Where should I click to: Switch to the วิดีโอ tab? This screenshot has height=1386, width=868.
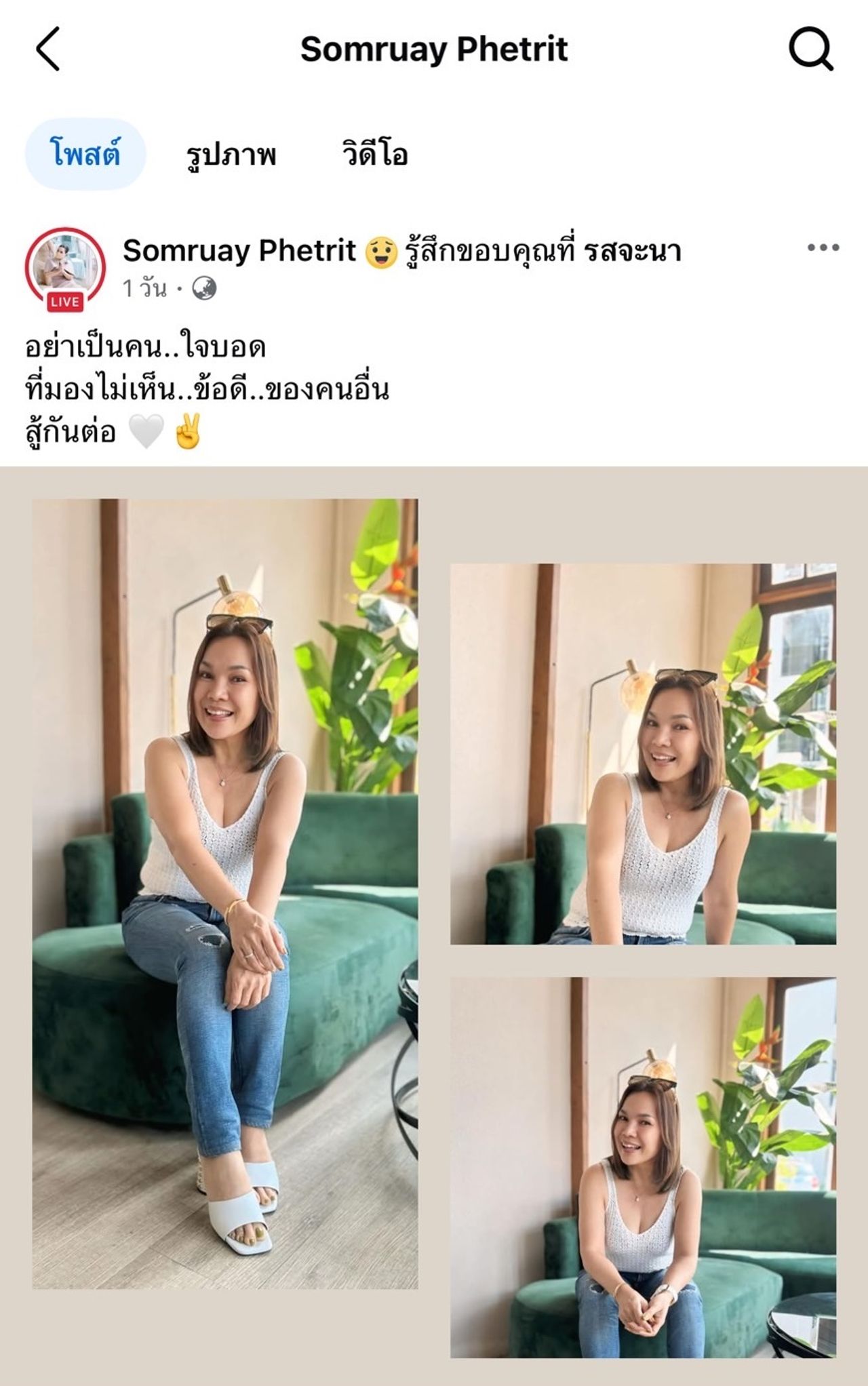coord(375,154)
